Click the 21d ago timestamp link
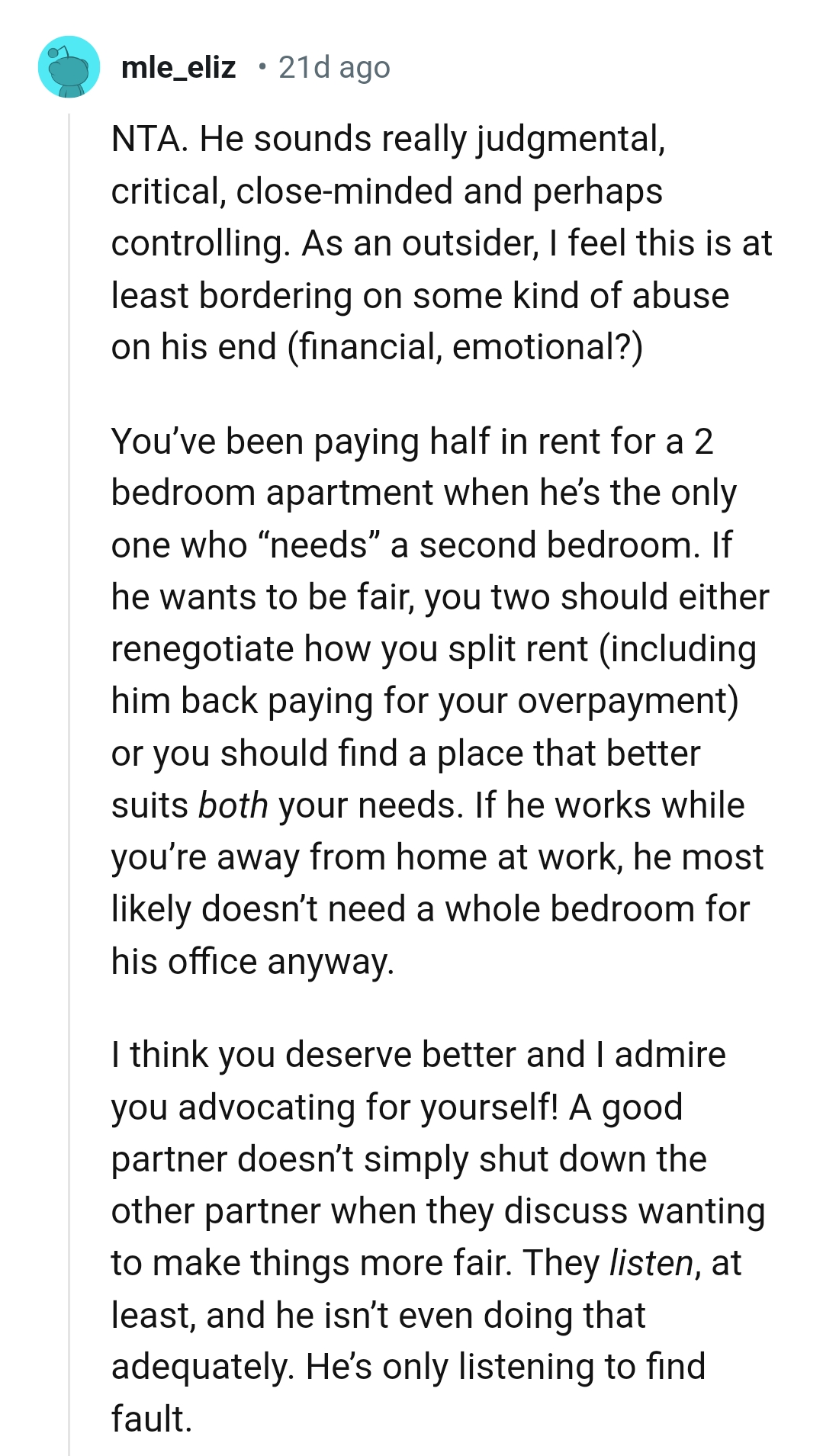The image size is (823, 1456). coord(333,69)
